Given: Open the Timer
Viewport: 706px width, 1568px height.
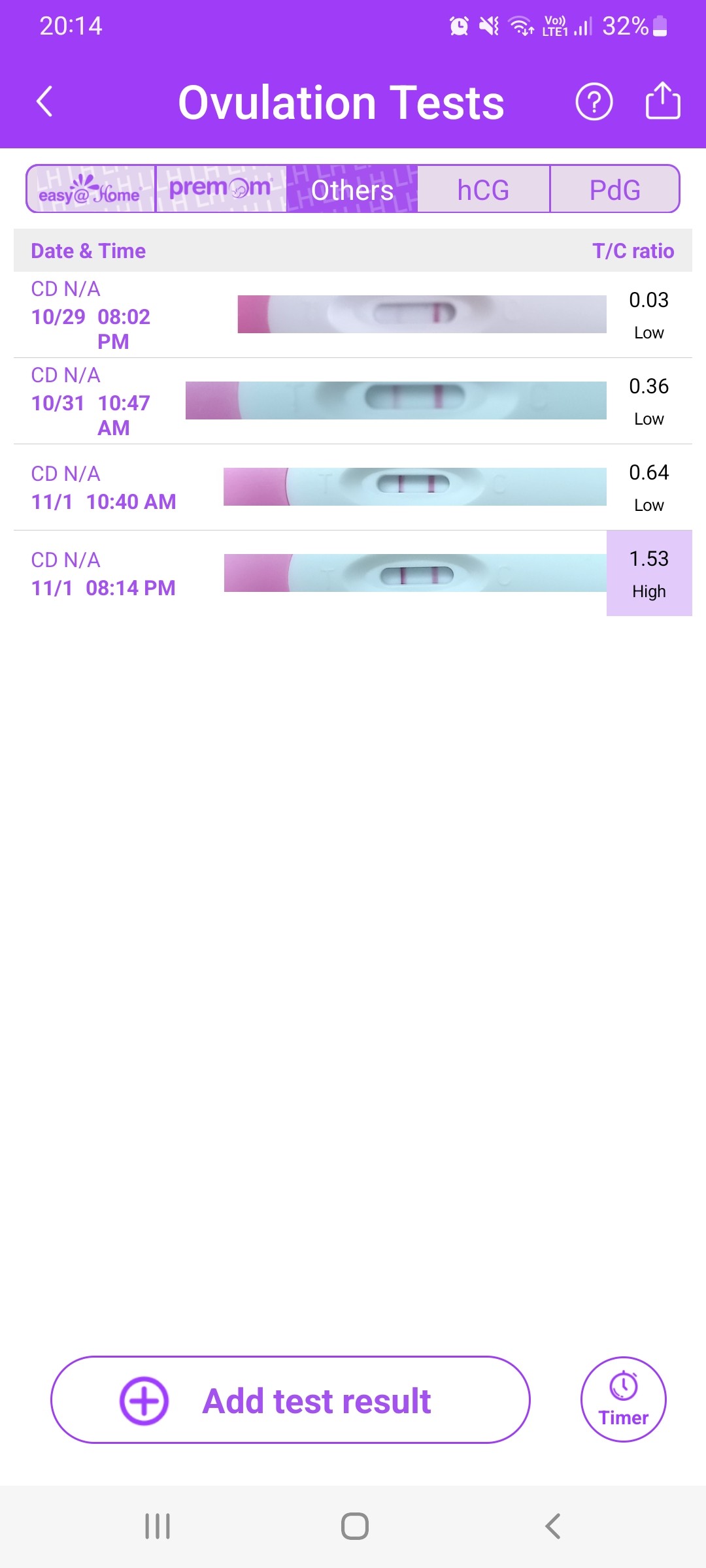Looking at the screenshot, I should pyautogui.click(x=623, y=1399).
